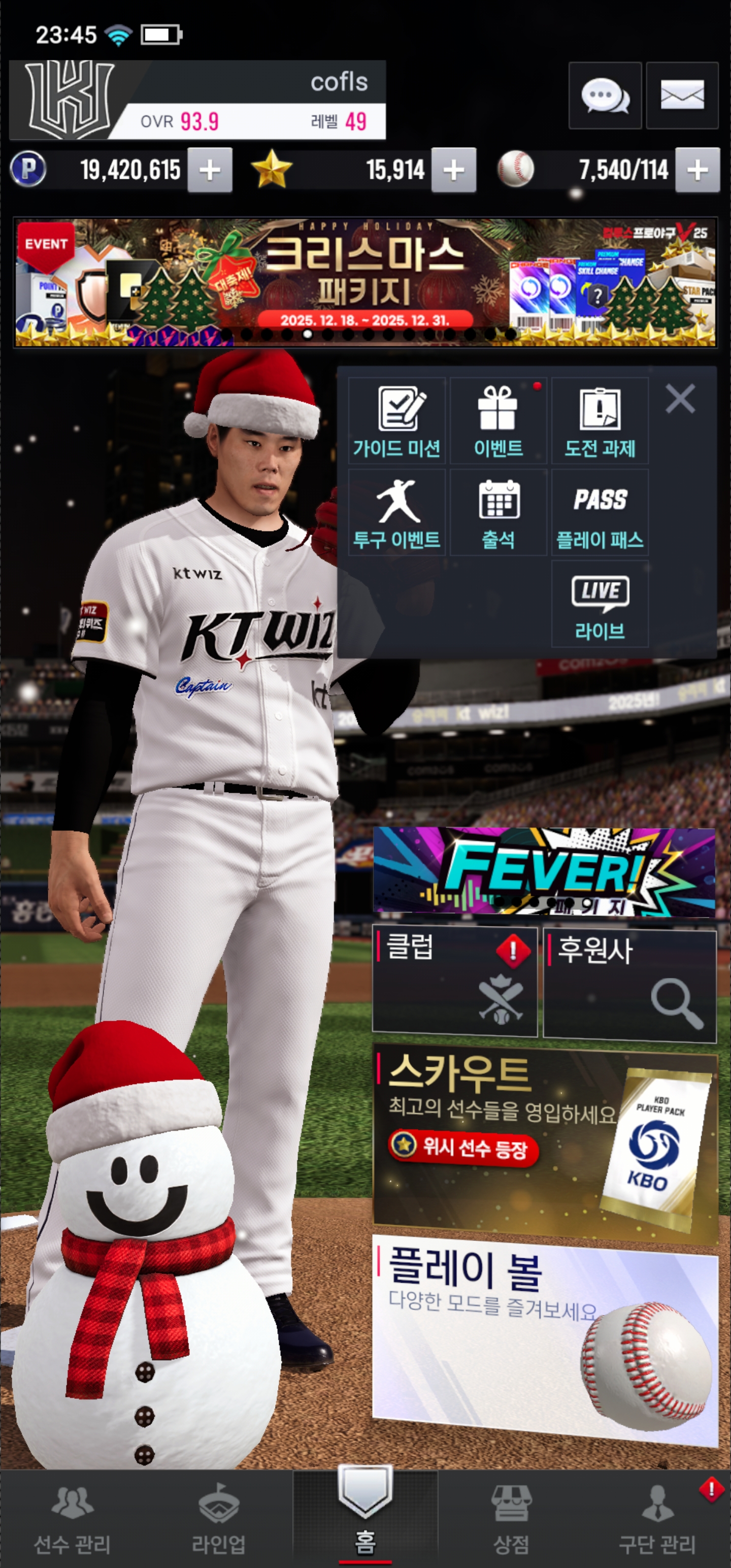
Task: Close the quick menu panel
Action: 680,399
